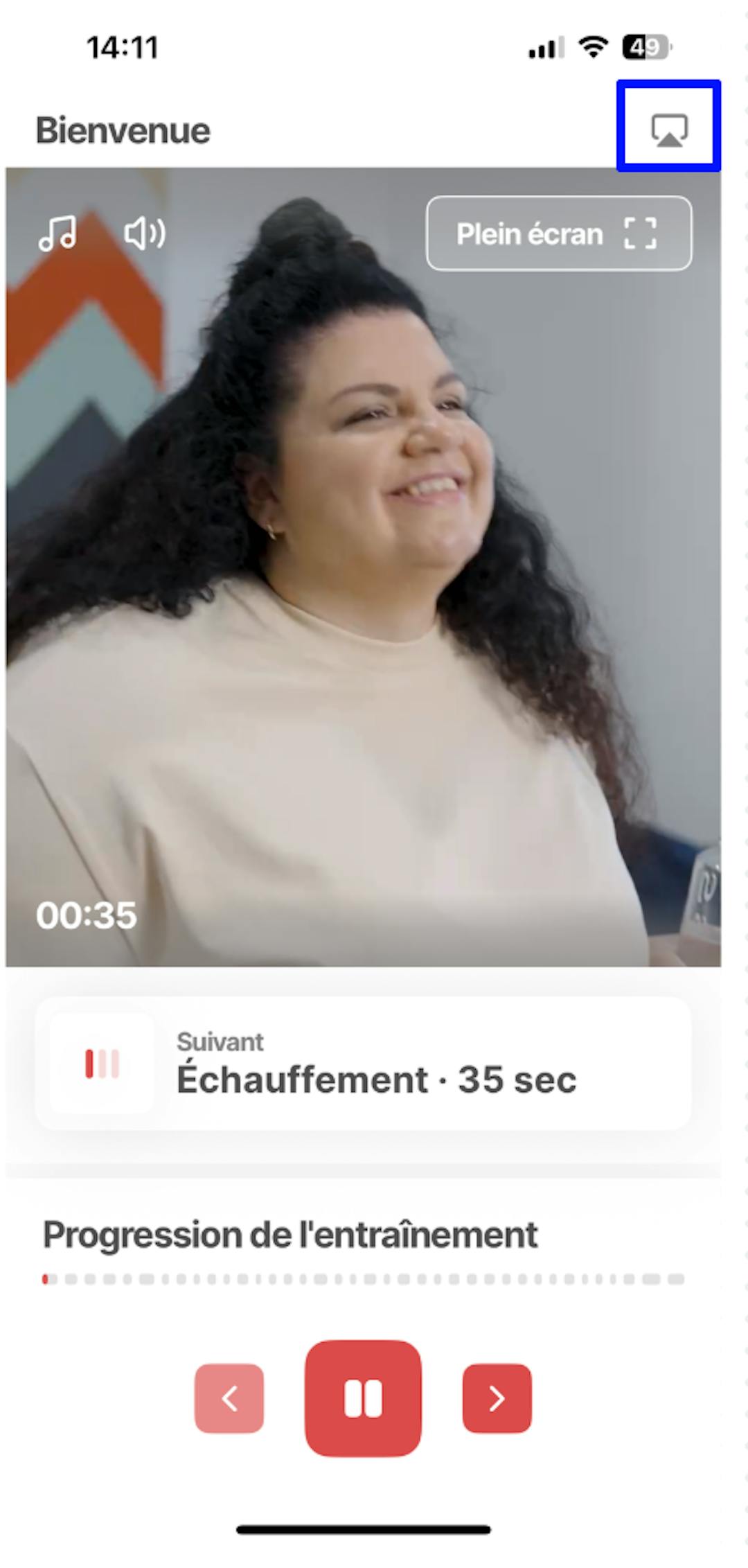This screenshot has height=1568, width=748.
Task: Open the music note settings
Action: point(57,234)
